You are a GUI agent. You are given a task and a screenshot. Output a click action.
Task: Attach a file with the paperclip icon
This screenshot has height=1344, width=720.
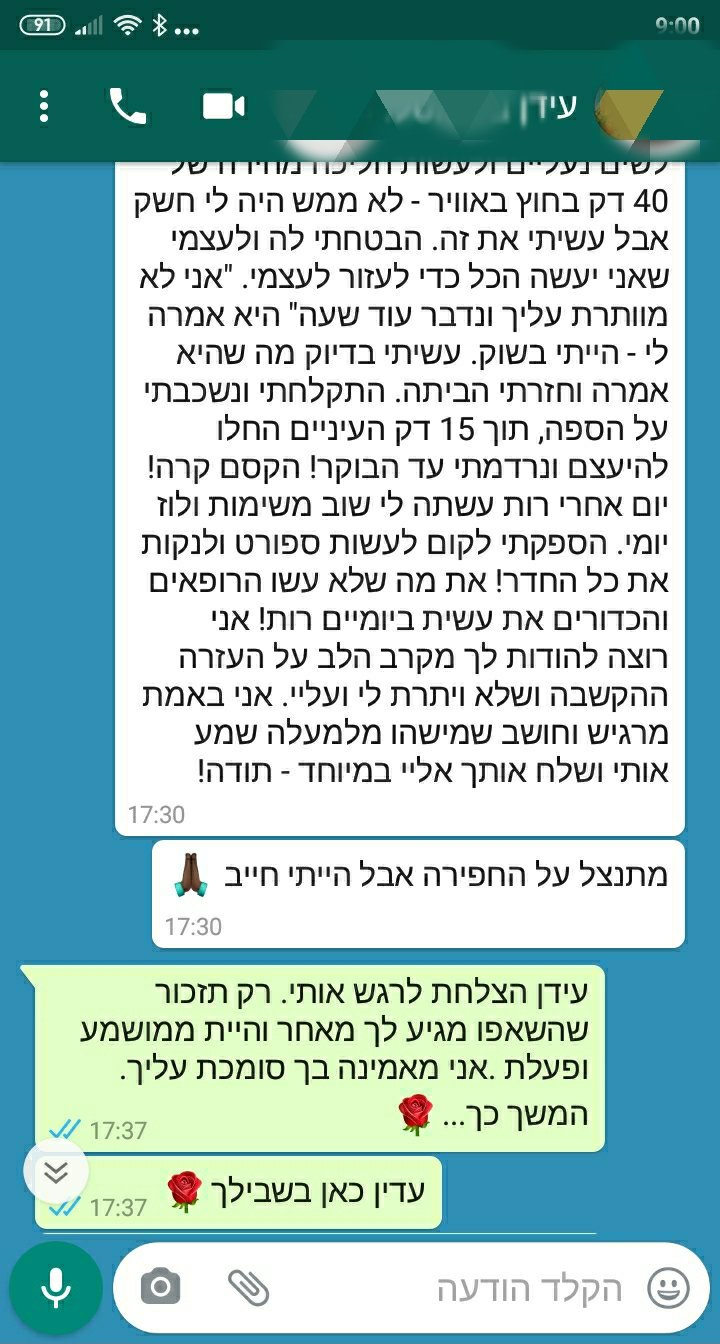point(248,1287)
